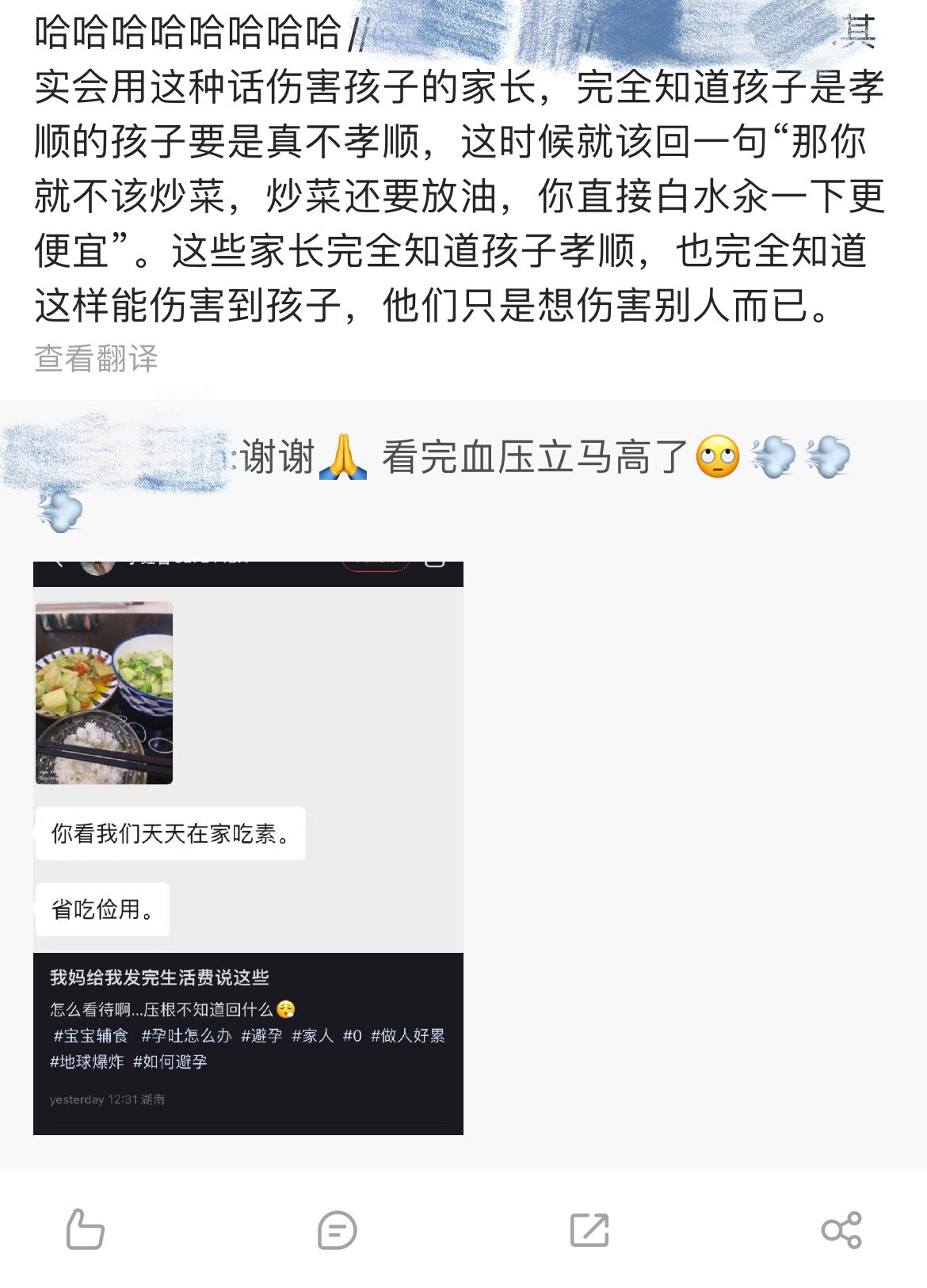Screen dimensions: 927x1288
Task: Repost with the forward icon
Action: 589,1230
